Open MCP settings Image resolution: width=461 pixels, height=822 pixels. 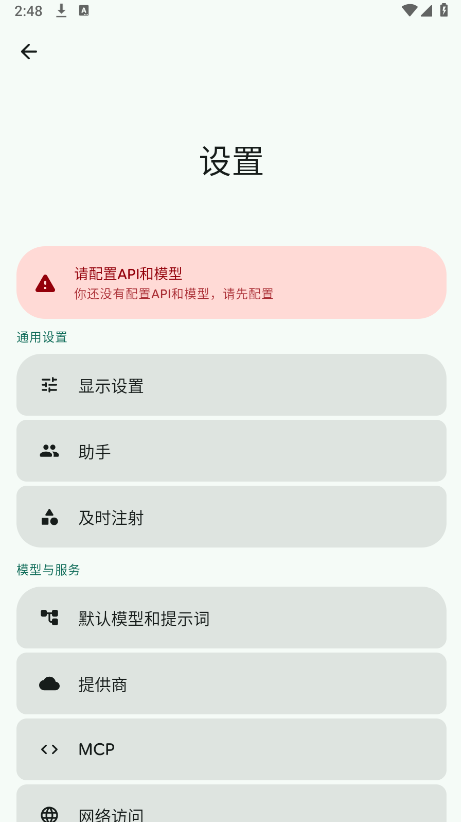(x=231, y=750)
